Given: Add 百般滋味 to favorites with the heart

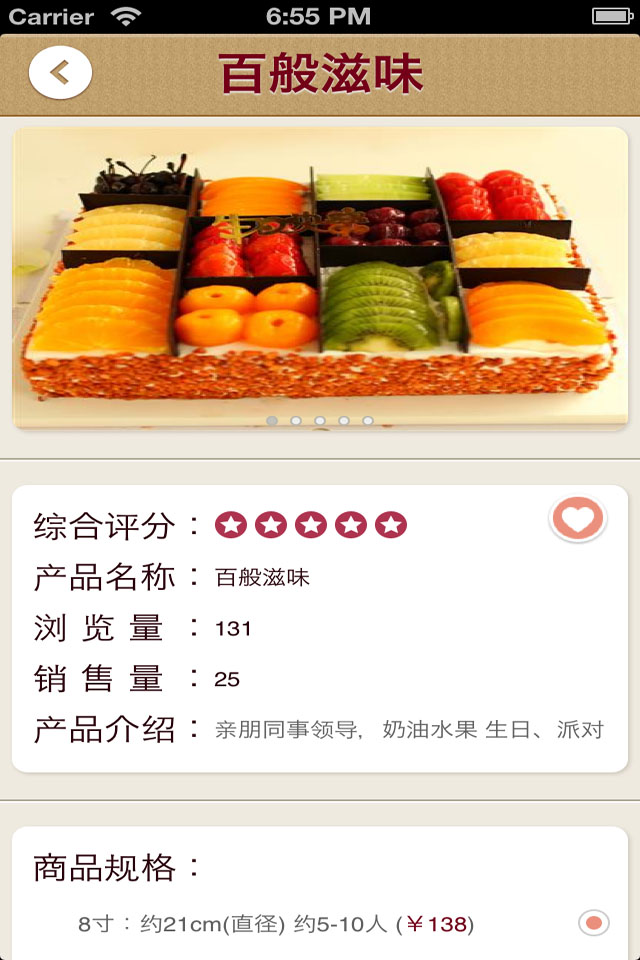Looking at the screenshot, I should [577, 519].
